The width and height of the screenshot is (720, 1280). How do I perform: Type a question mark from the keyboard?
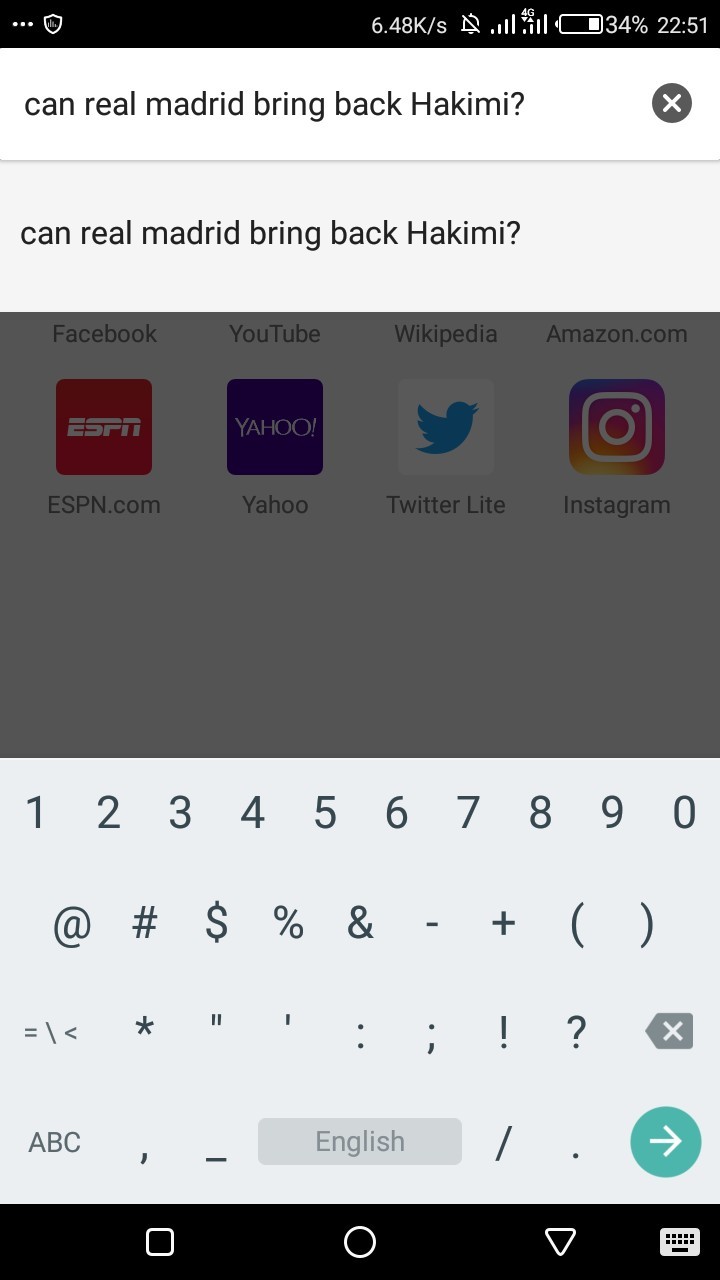pyautogui.click(x=576, y=1031)
